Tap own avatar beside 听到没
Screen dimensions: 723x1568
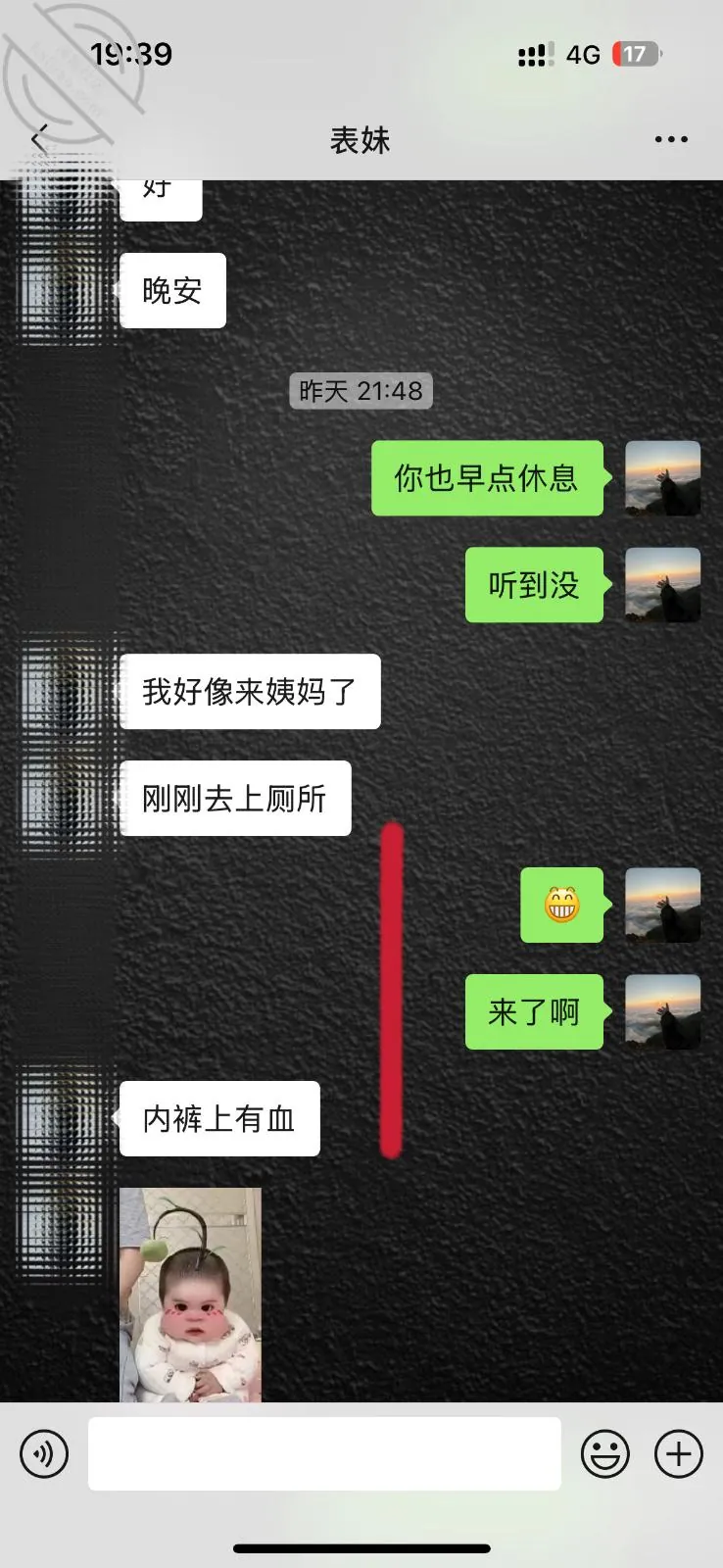click(663, 585)
